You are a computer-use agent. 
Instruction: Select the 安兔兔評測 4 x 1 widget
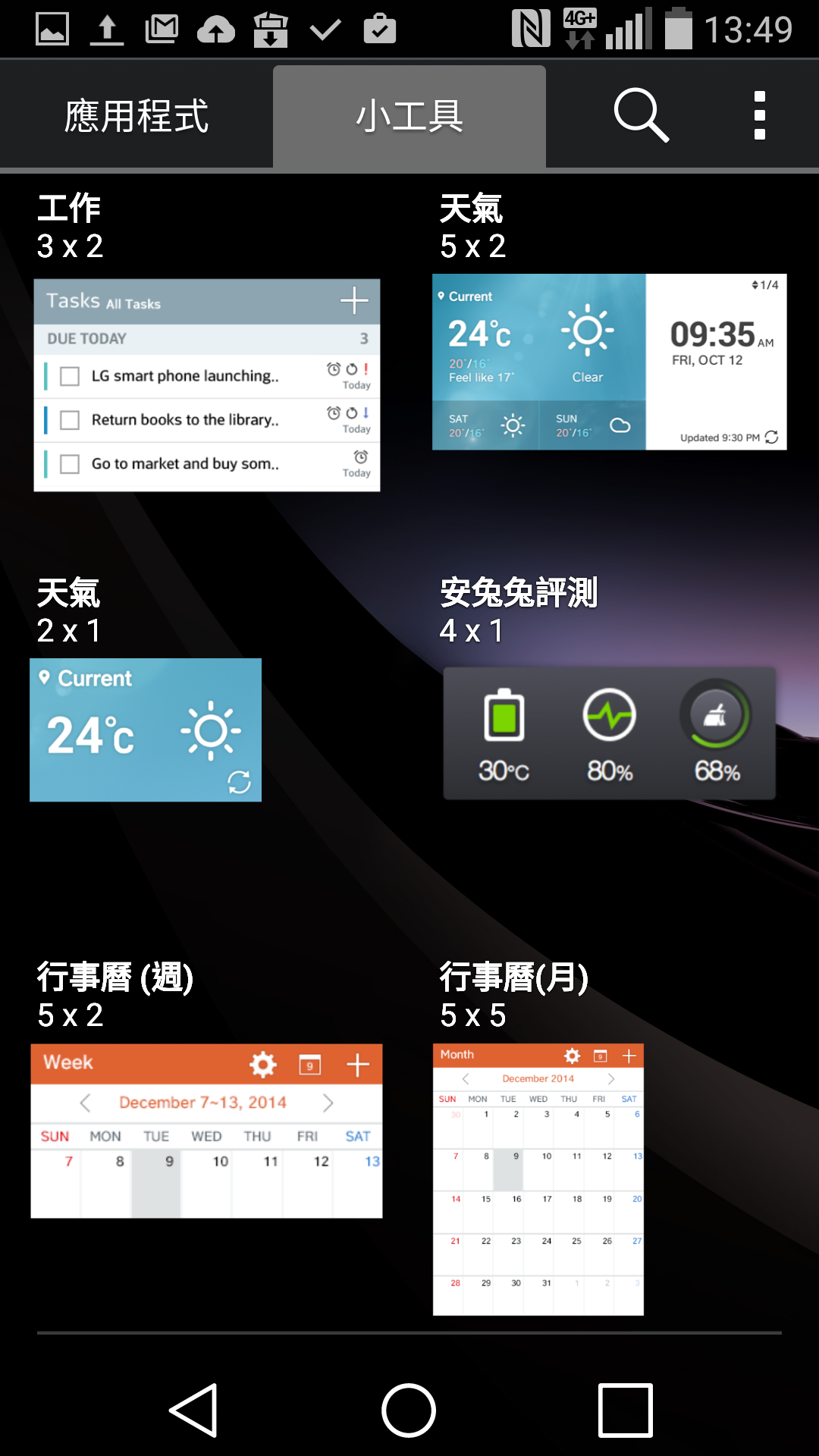click(x=609, y=733)
